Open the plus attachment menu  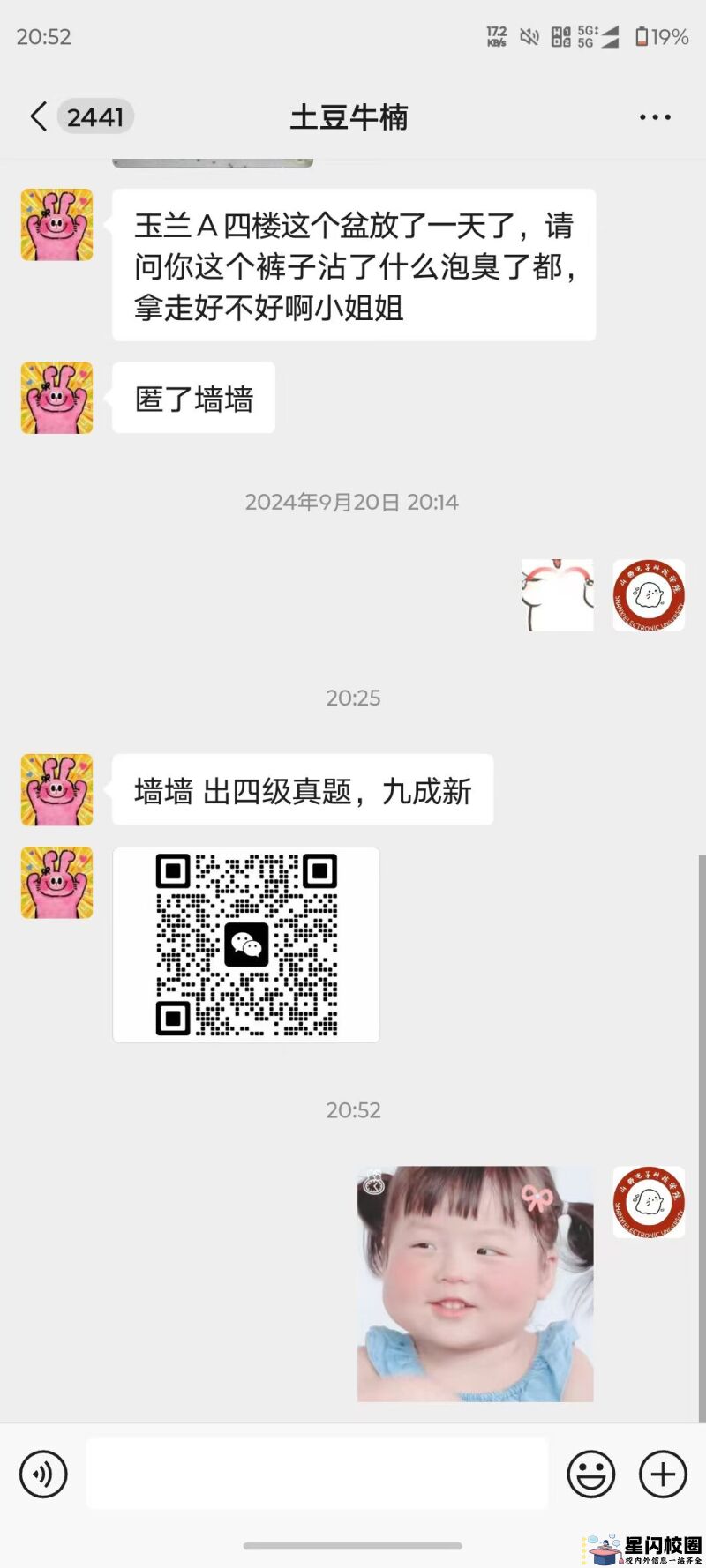click(x=663, y=1474)
